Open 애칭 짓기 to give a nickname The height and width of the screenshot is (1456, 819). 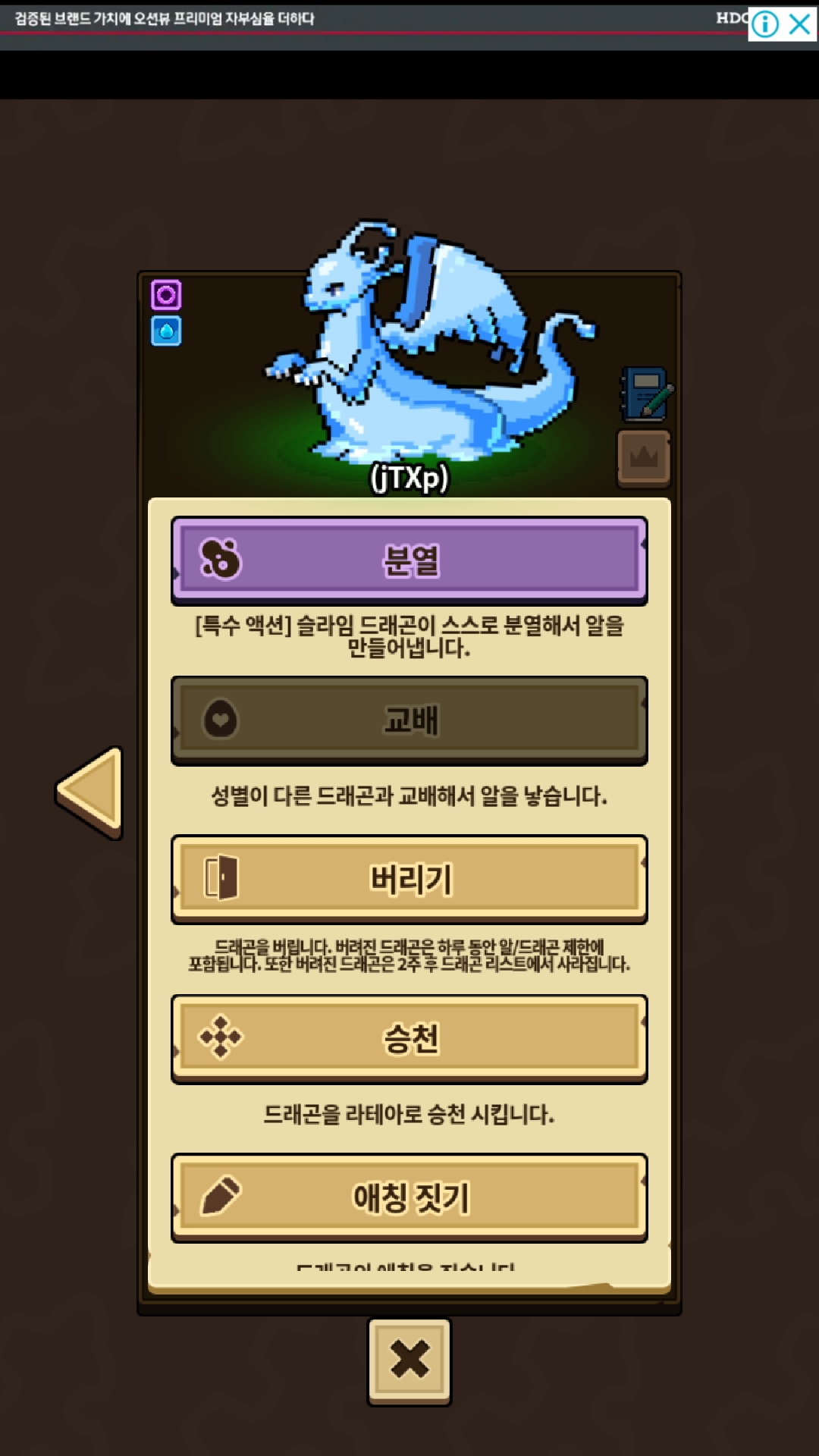coord(409,1197)
